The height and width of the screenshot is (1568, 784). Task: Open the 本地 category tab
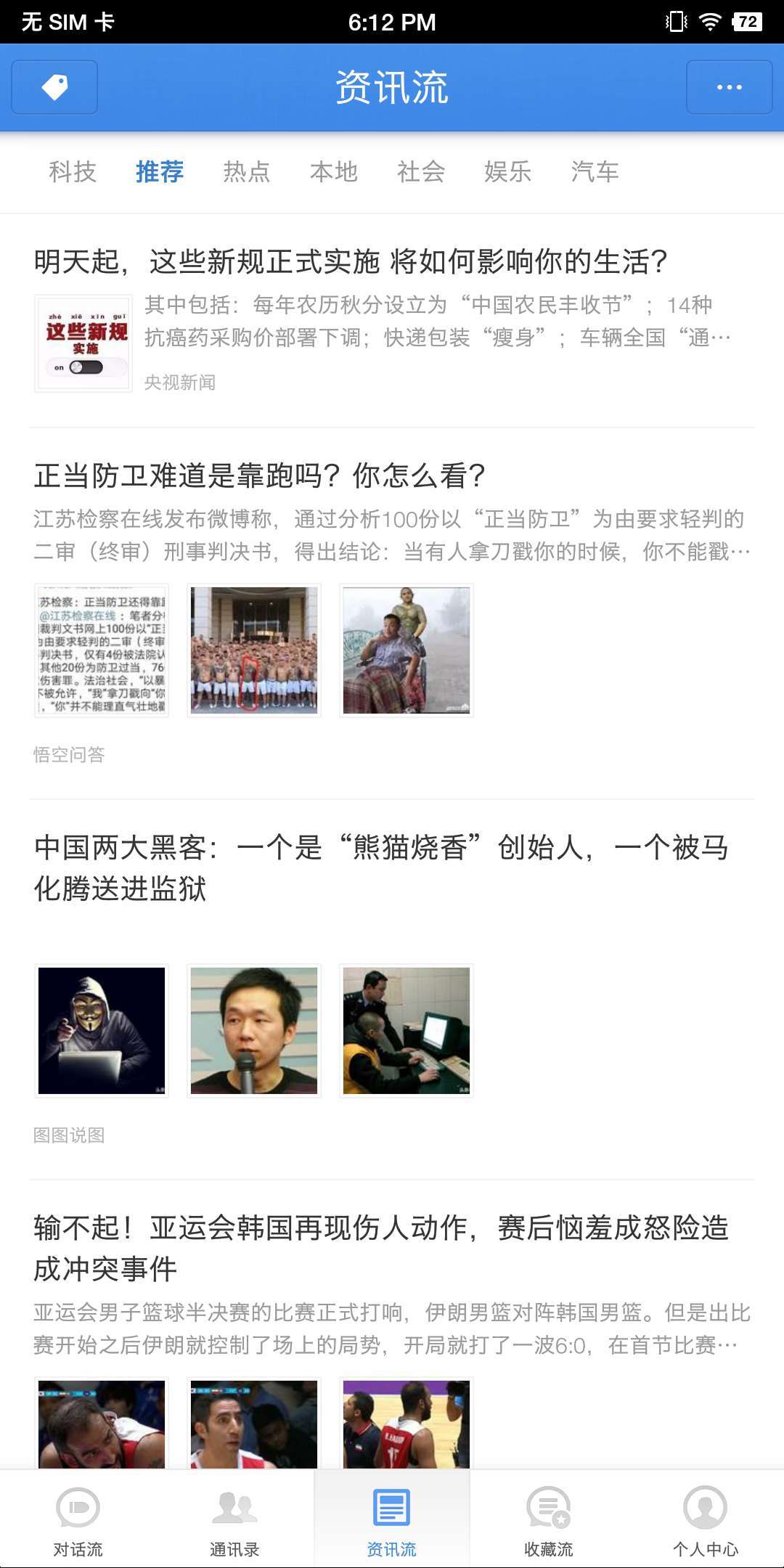click(334, 172)
